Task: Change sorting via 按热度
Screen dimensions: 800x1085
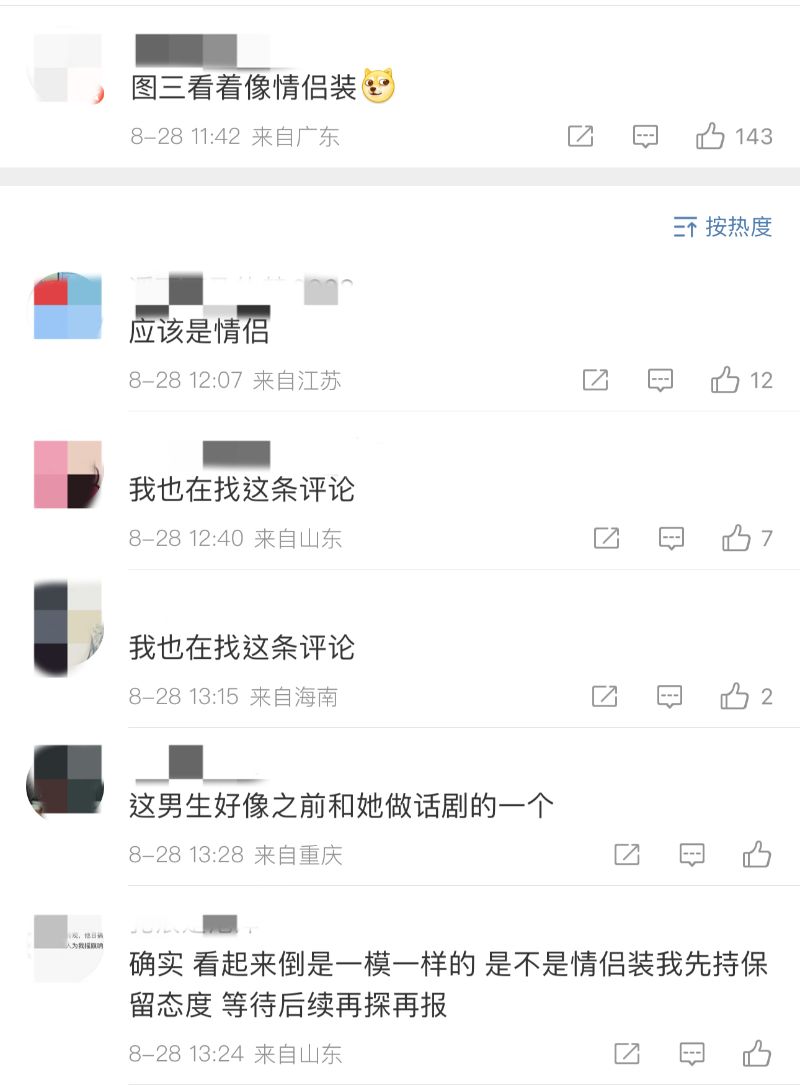Action: point(723,227)
